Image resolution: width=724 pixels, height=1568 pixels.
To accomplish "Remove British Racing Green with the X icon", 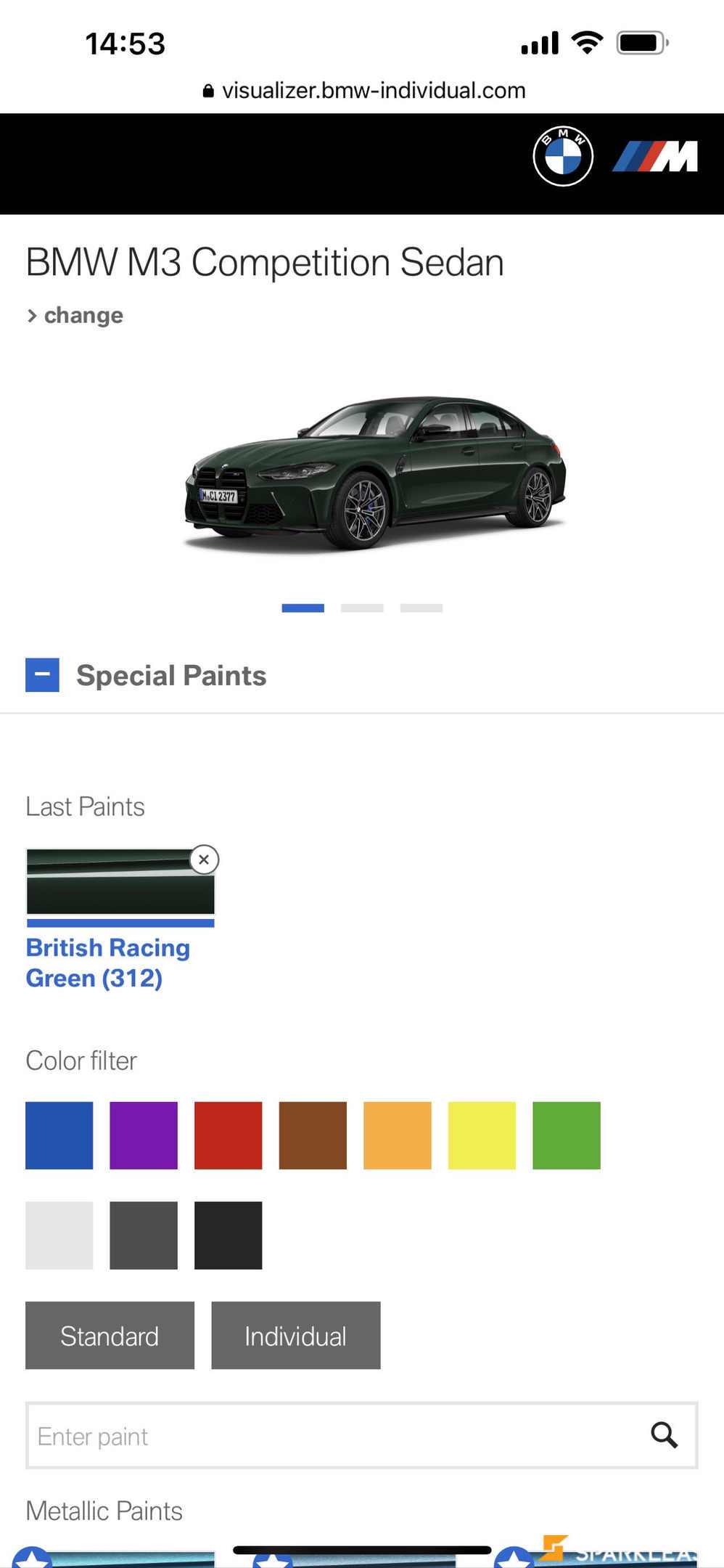I will point(204,859).
